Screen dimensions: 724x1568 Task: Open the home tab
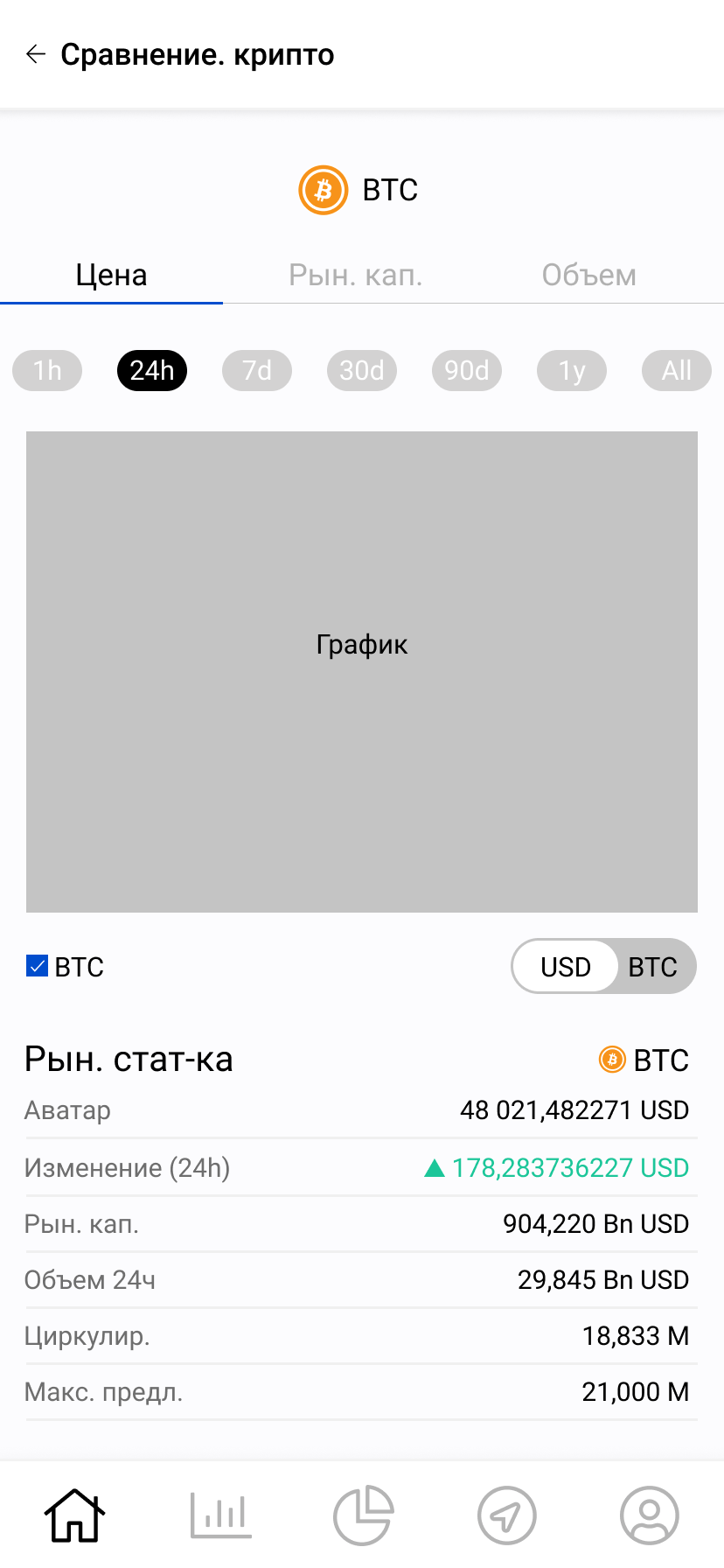click(x=75, y=1515)
